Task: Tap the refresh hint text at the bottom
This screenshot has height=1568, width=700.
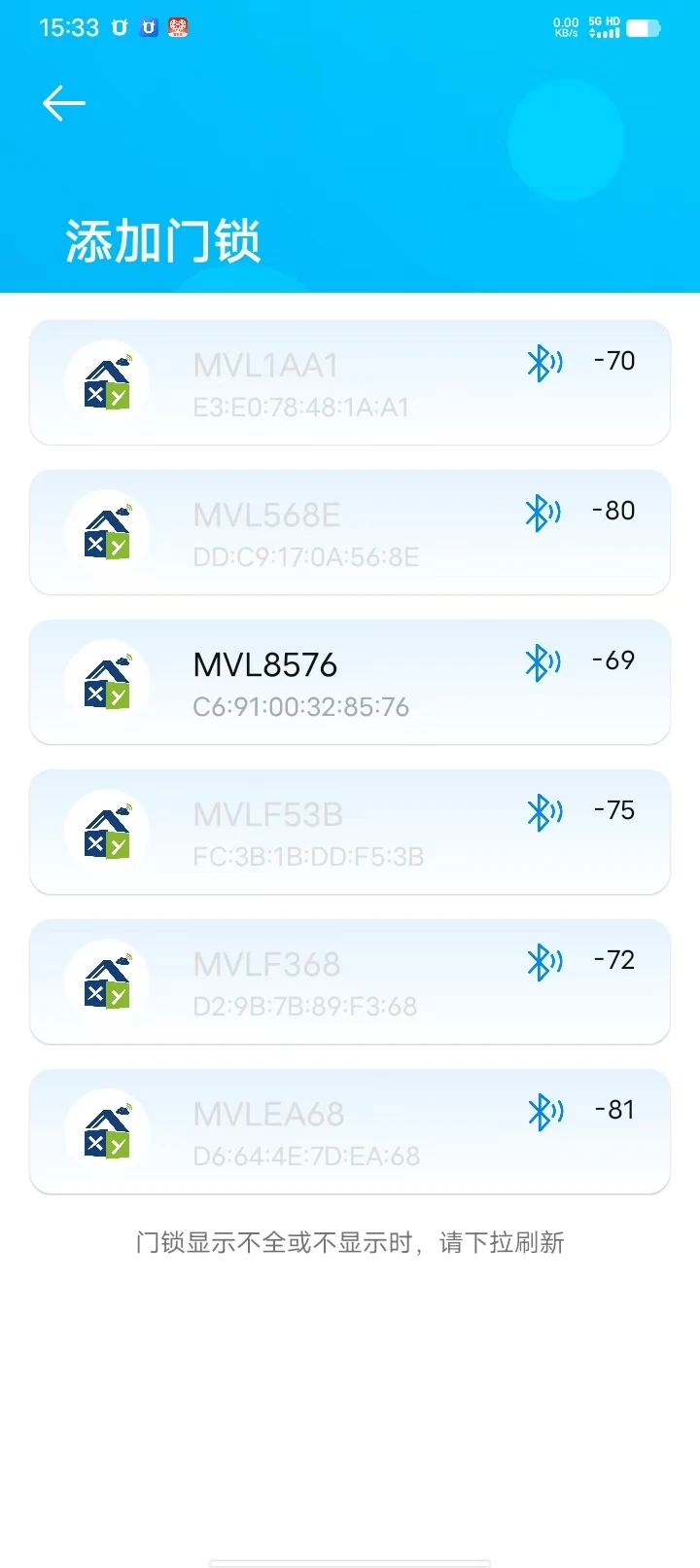Action: click(x=350, y=1242)
